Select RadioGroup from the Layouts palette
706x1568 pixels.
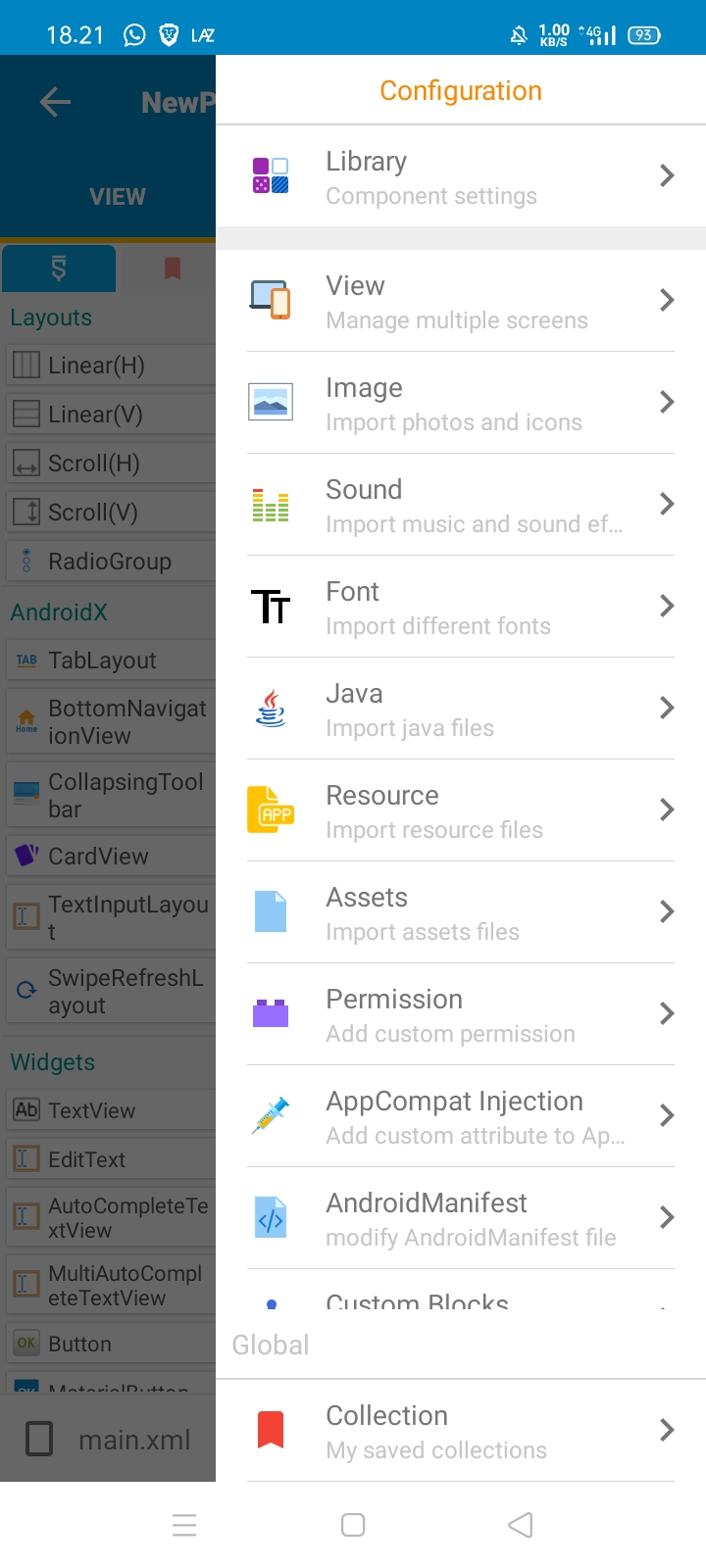click(108, 561)
